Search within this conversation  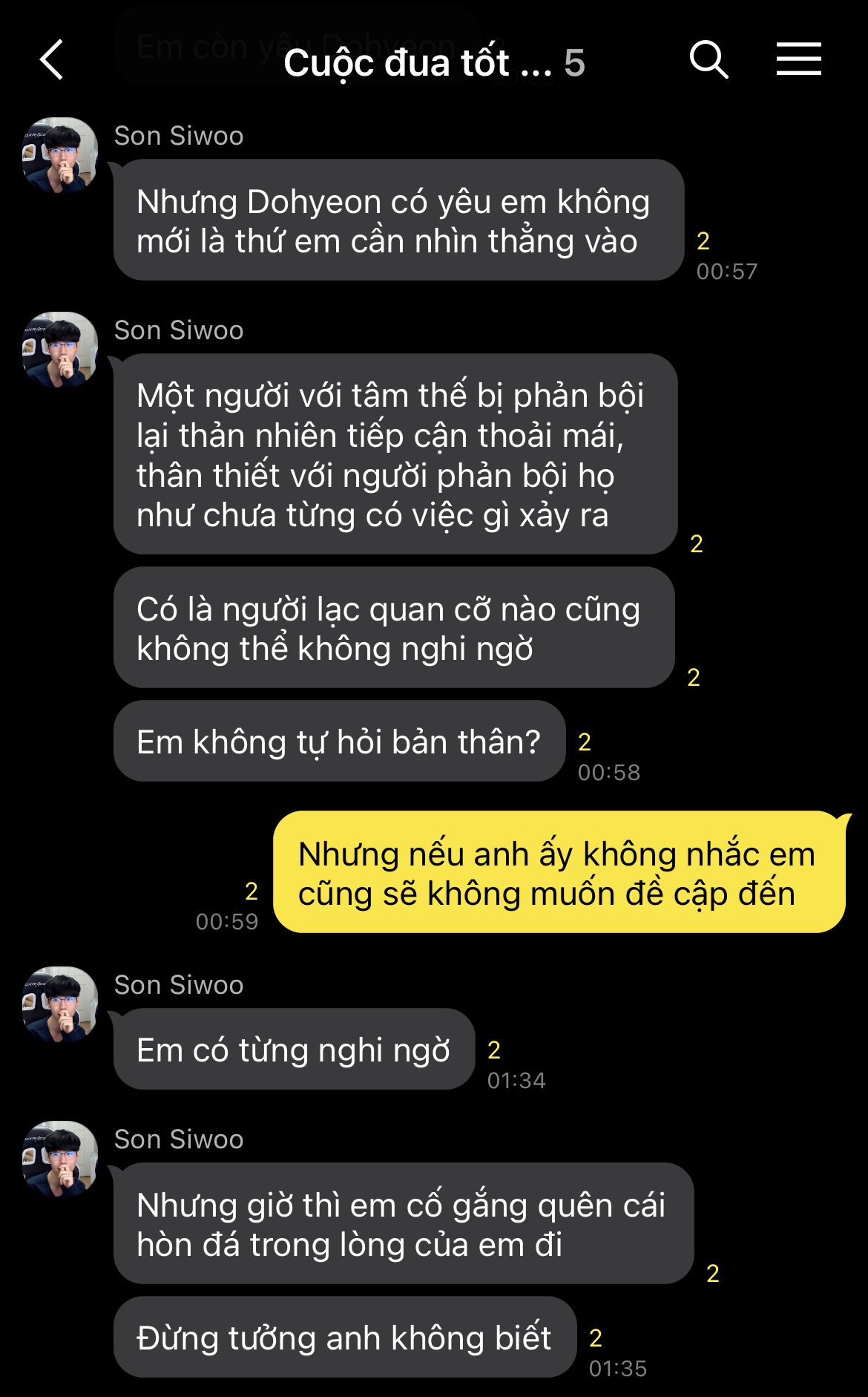pos(708,60)
